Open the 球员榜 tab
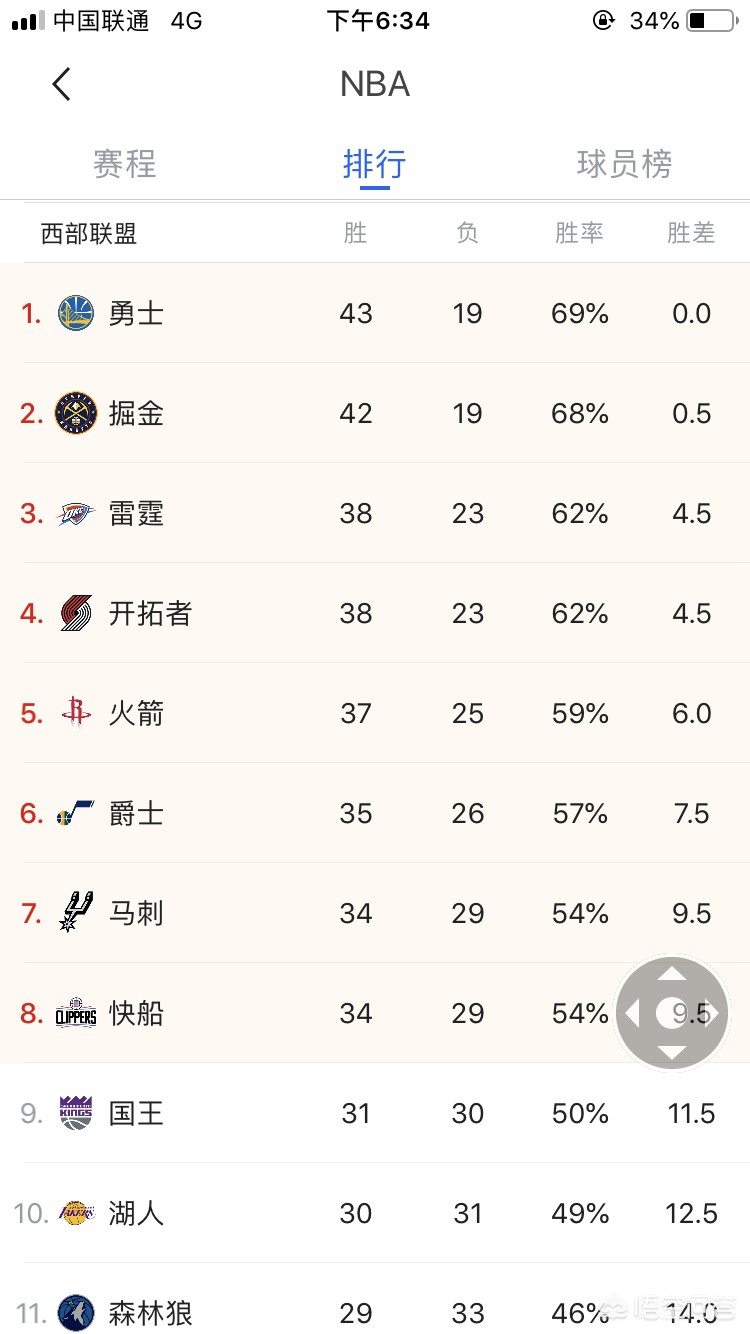 tap(625, 164)
